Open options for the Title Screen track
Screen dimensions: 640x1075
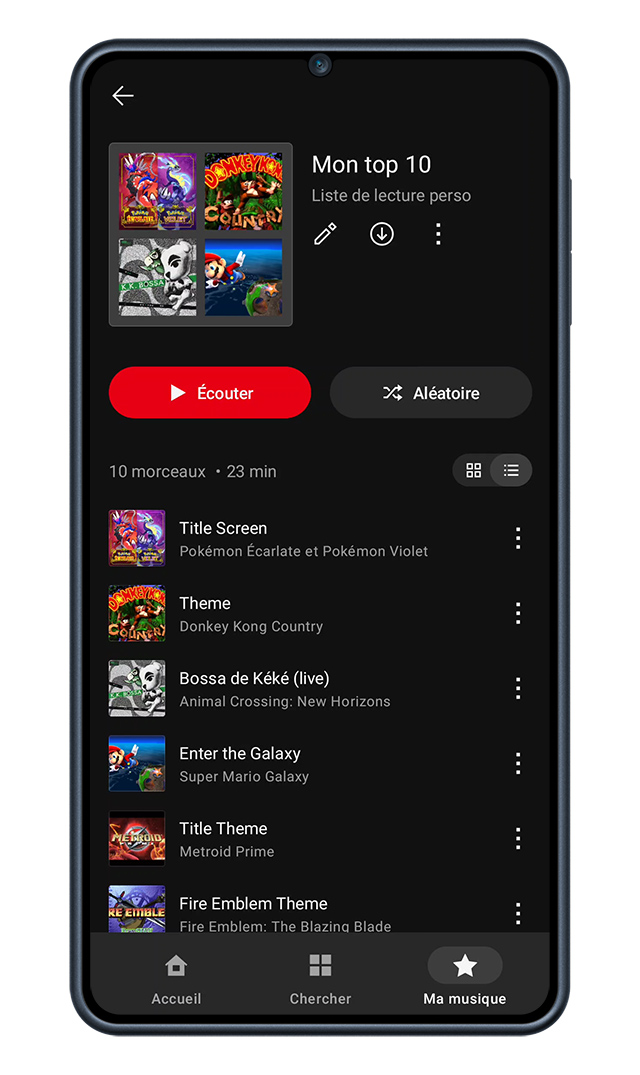click(x=518, y=538)
